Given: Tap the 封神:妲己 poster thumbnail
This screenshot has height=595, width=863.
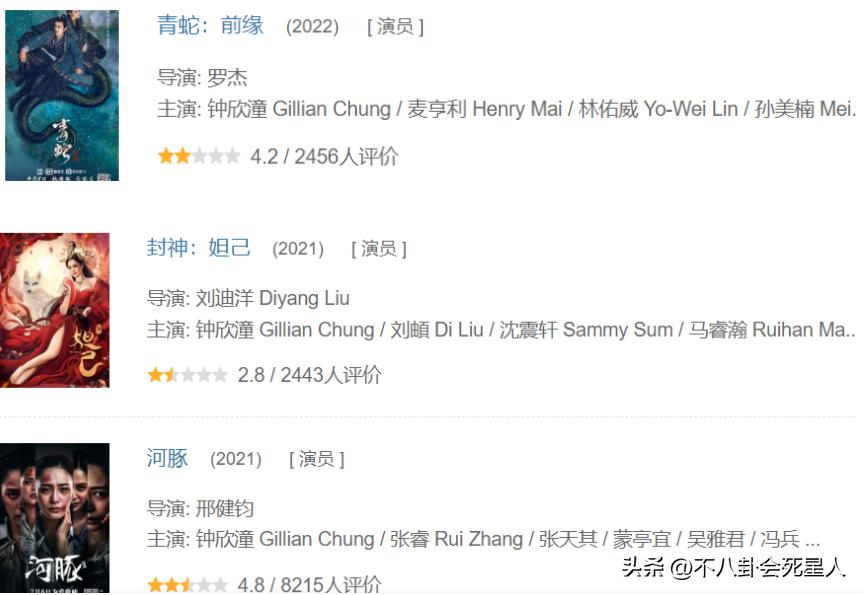Looking at the screenshot, I should tap(55, 310).
